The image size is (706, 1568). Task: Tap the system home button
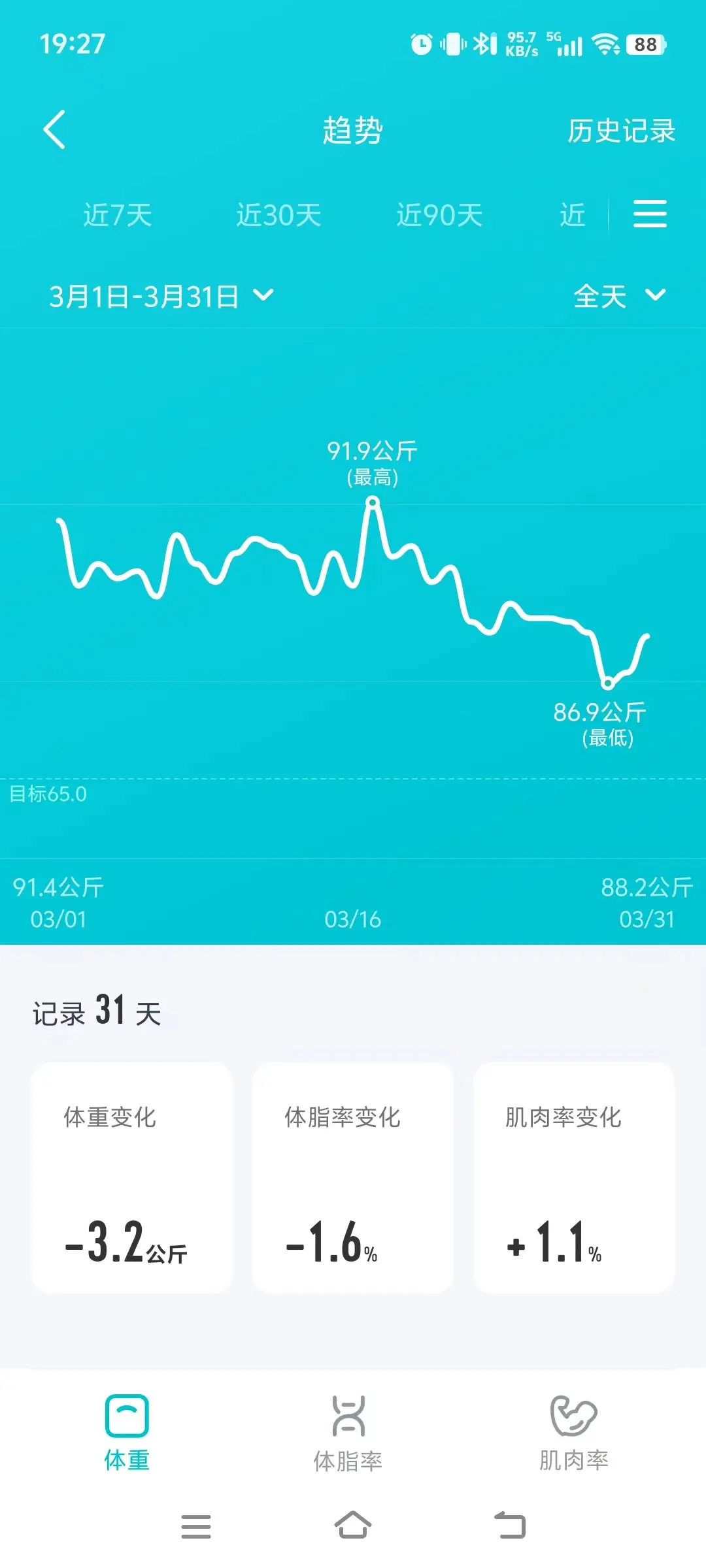pyautogui.click(x=353, y=1526)
